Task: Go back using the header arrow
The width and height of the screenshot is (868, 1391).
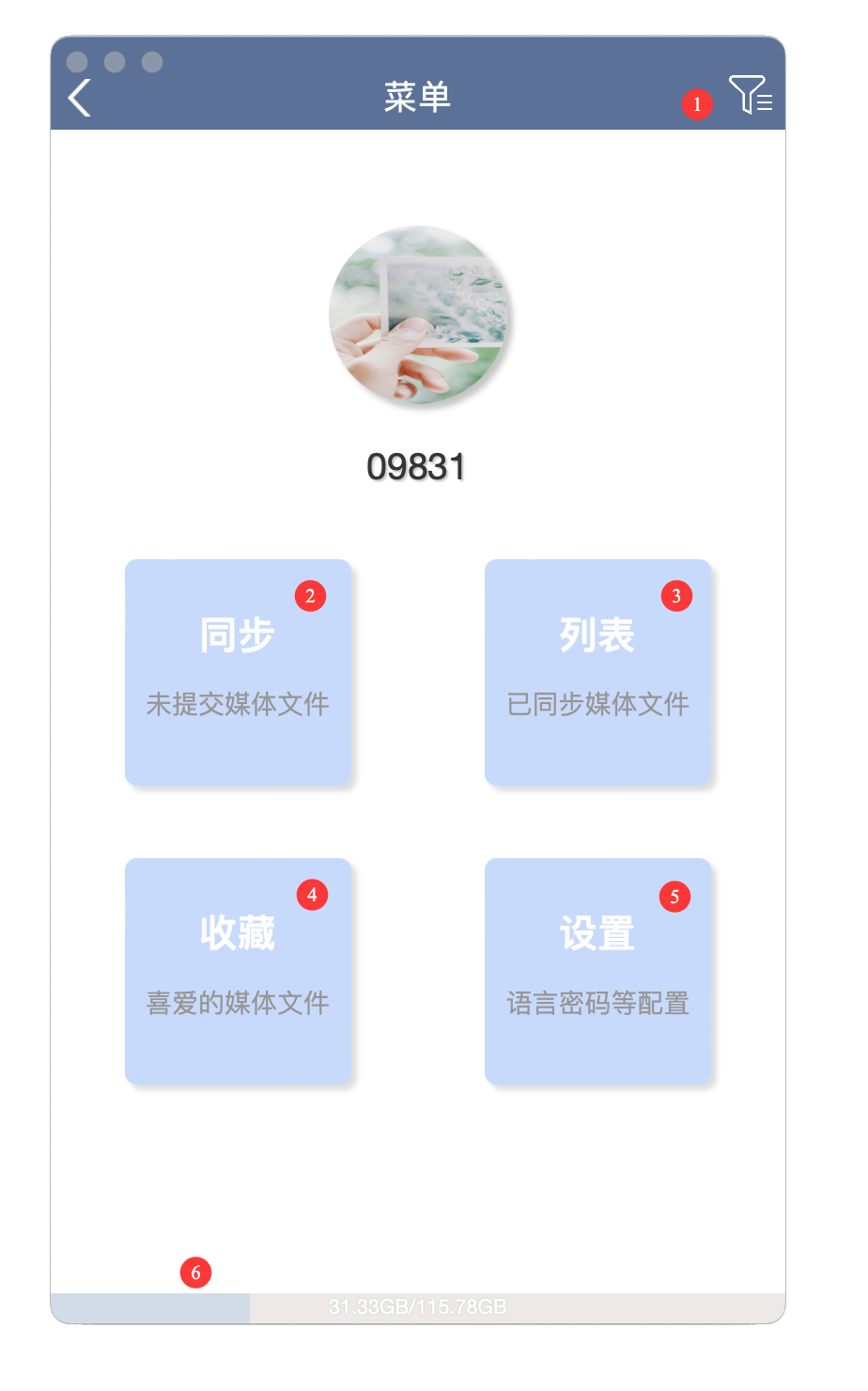Action: point(80,98)
